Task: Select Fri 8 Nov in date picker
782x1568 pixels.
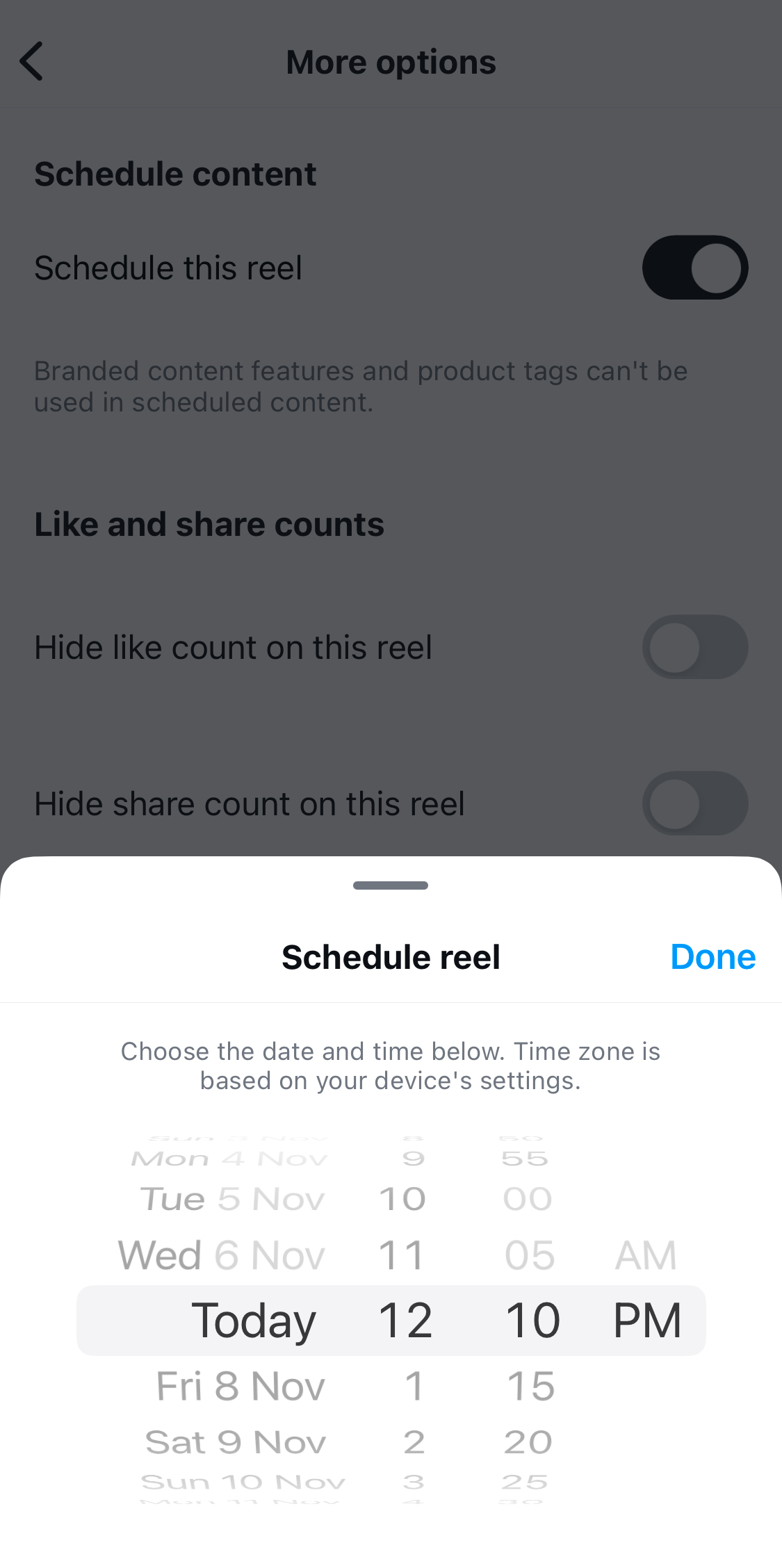Action: [241, 1387]
